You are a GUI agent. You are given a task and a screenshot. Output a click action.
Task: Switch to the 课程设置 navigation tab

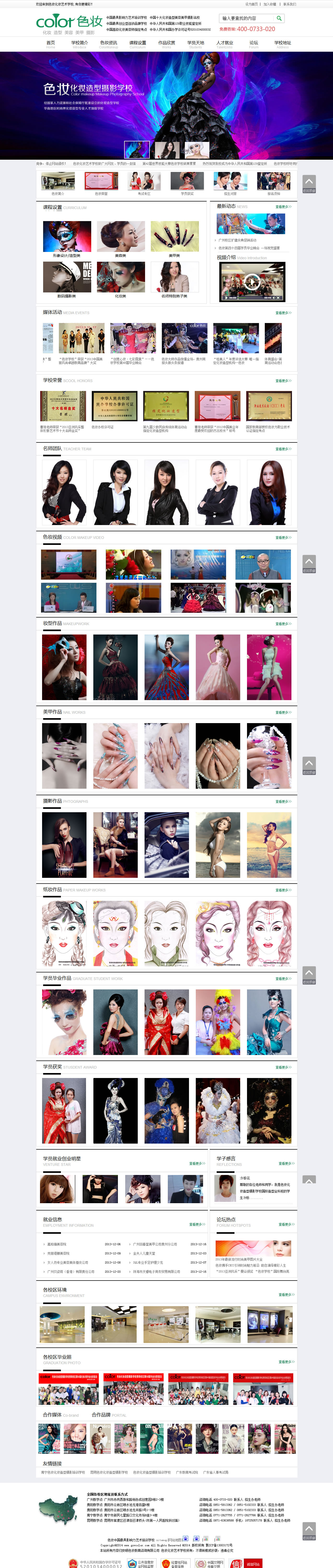coord(137,43)
